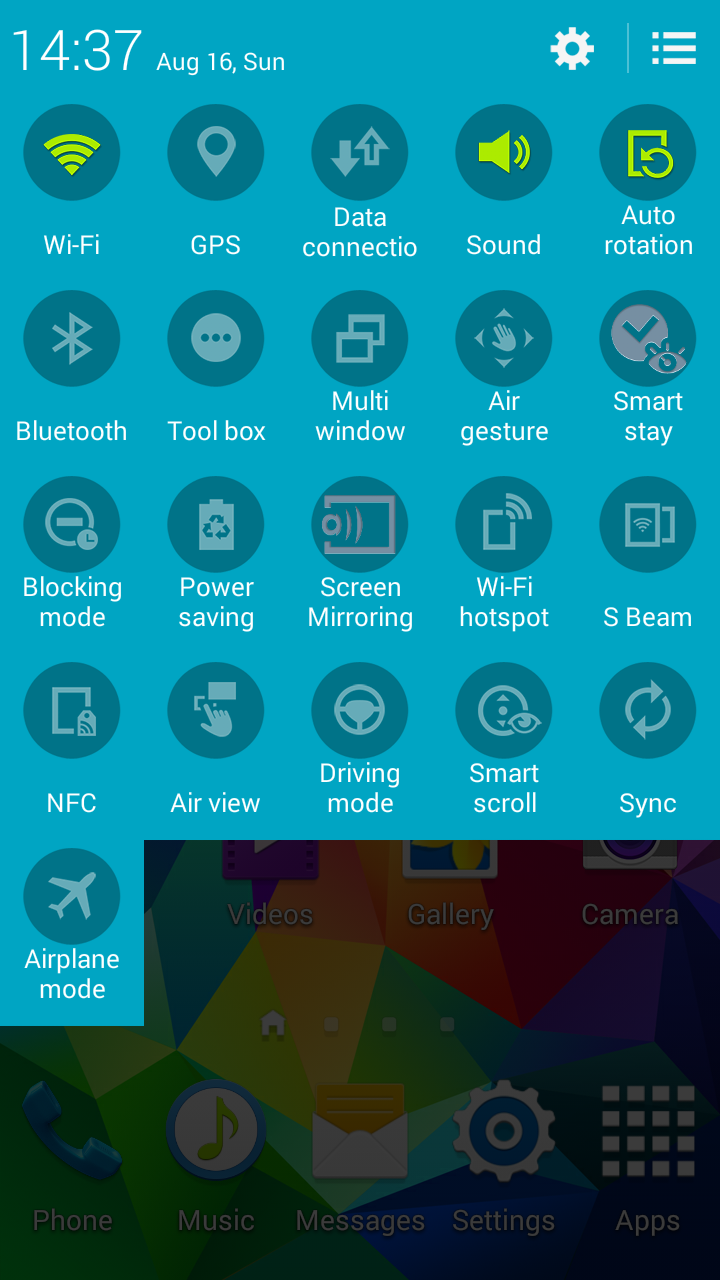Enable Air gesture

[x=504, y=339]
